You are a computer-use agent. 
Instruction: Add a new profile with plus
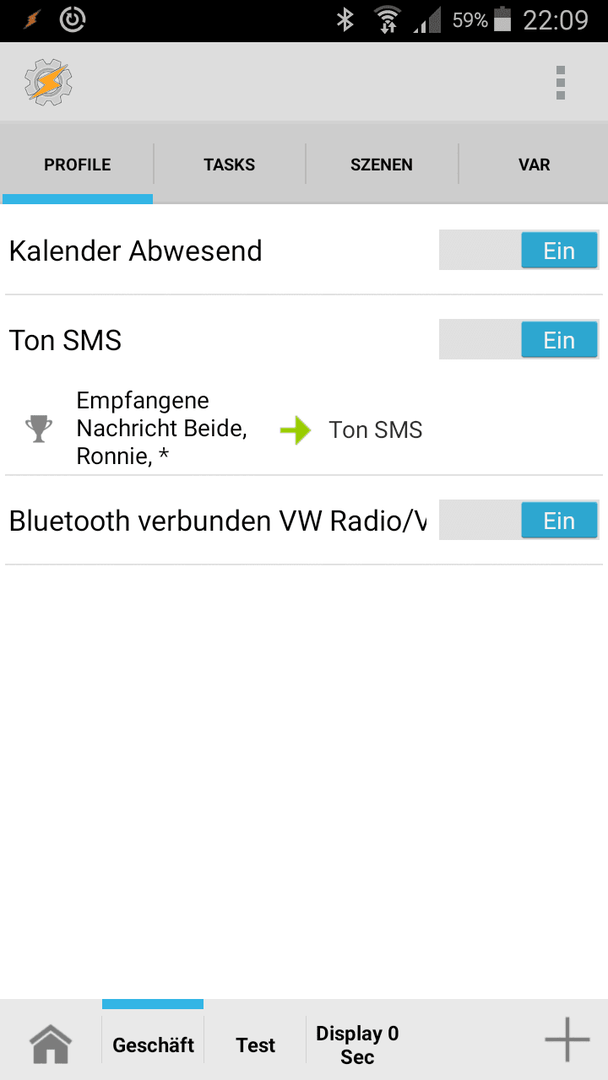pos(567,1039)
